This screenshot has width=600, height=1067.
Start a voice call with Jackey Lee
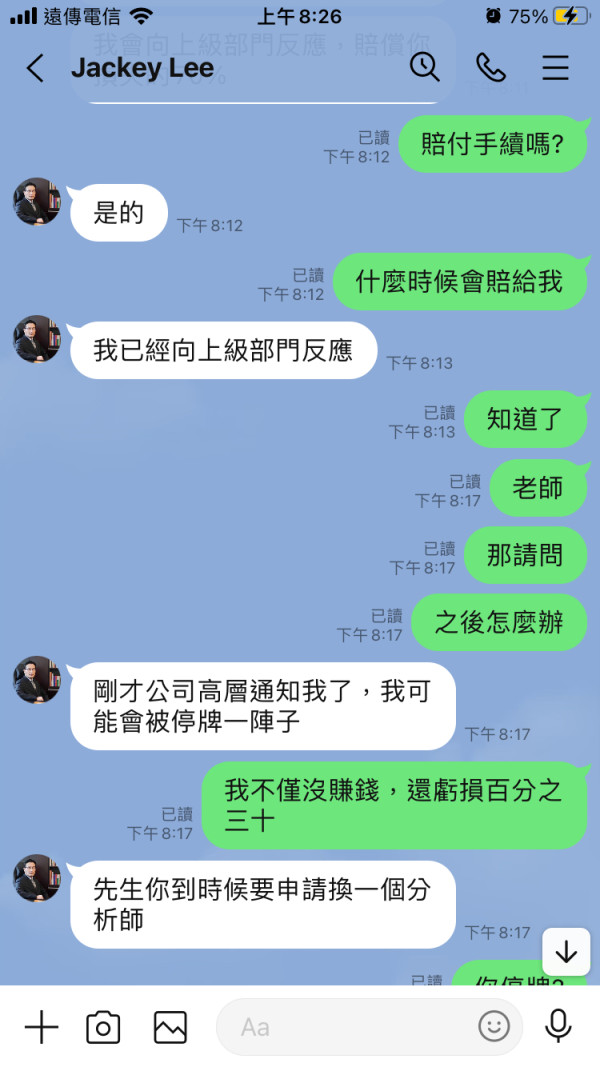tap(490, 67)
